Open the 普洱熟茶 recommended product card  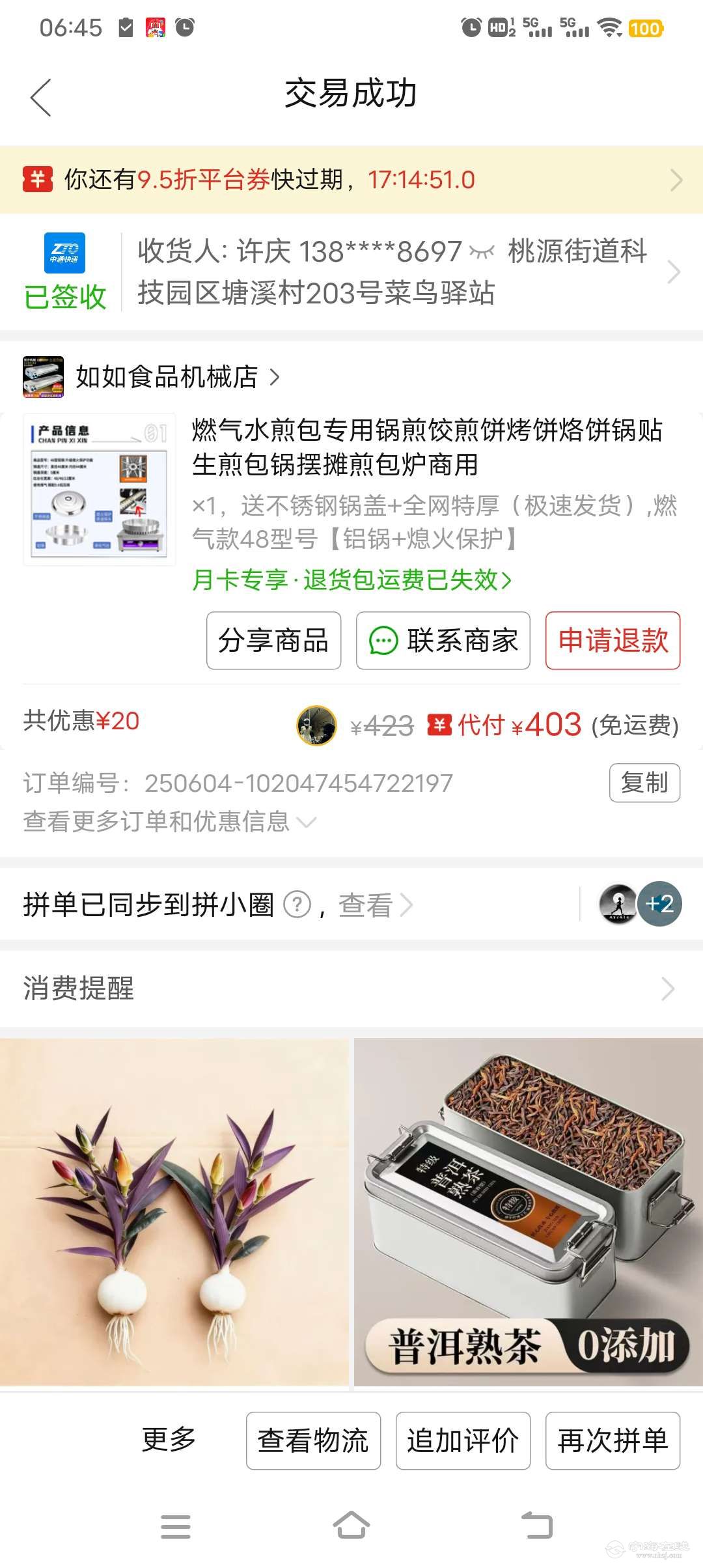[528, 1211]
